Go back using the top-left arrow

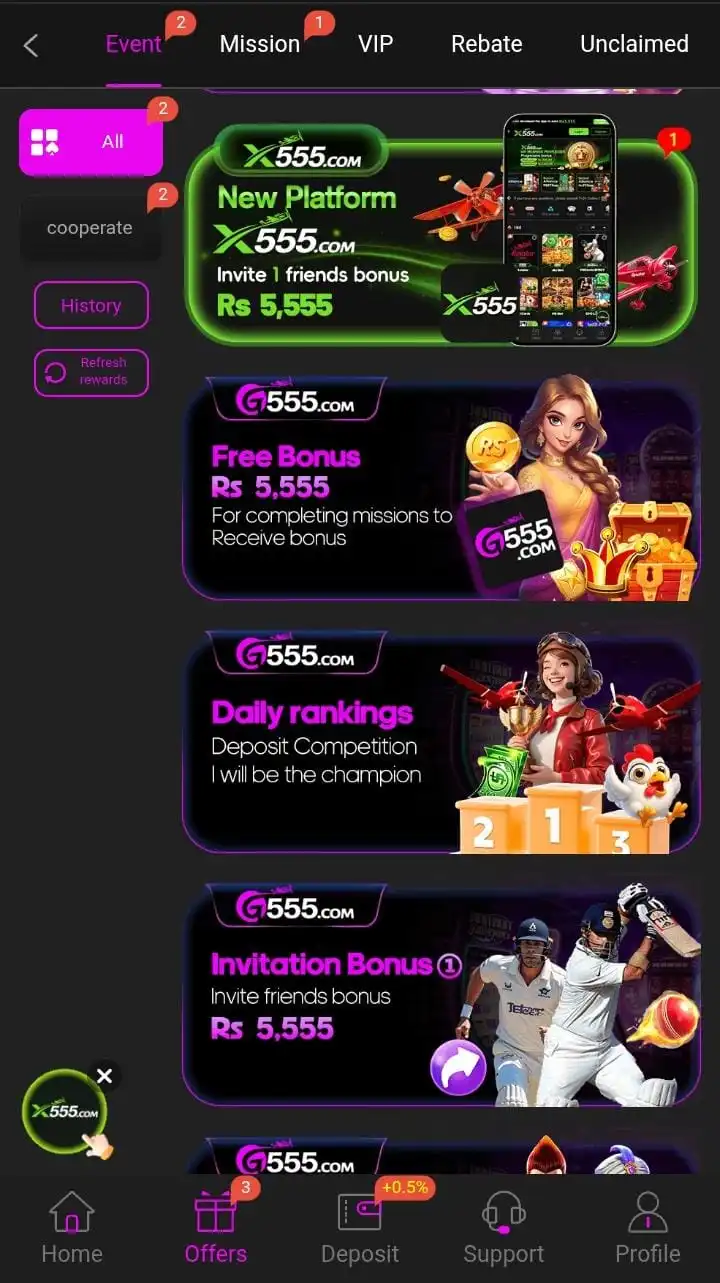pos(31,45)
